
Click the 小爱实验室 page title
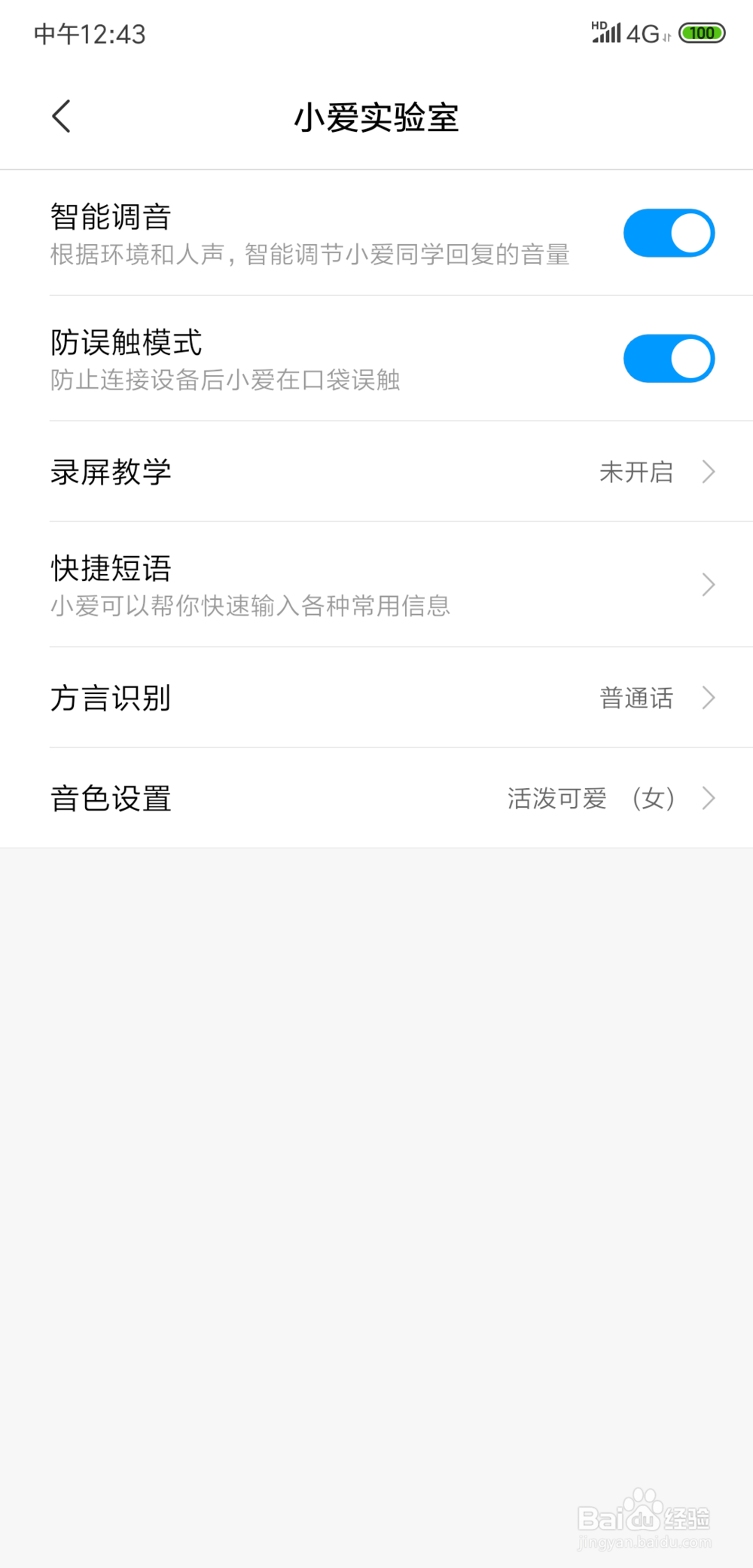pyautogui.click(x=376, y=118)
